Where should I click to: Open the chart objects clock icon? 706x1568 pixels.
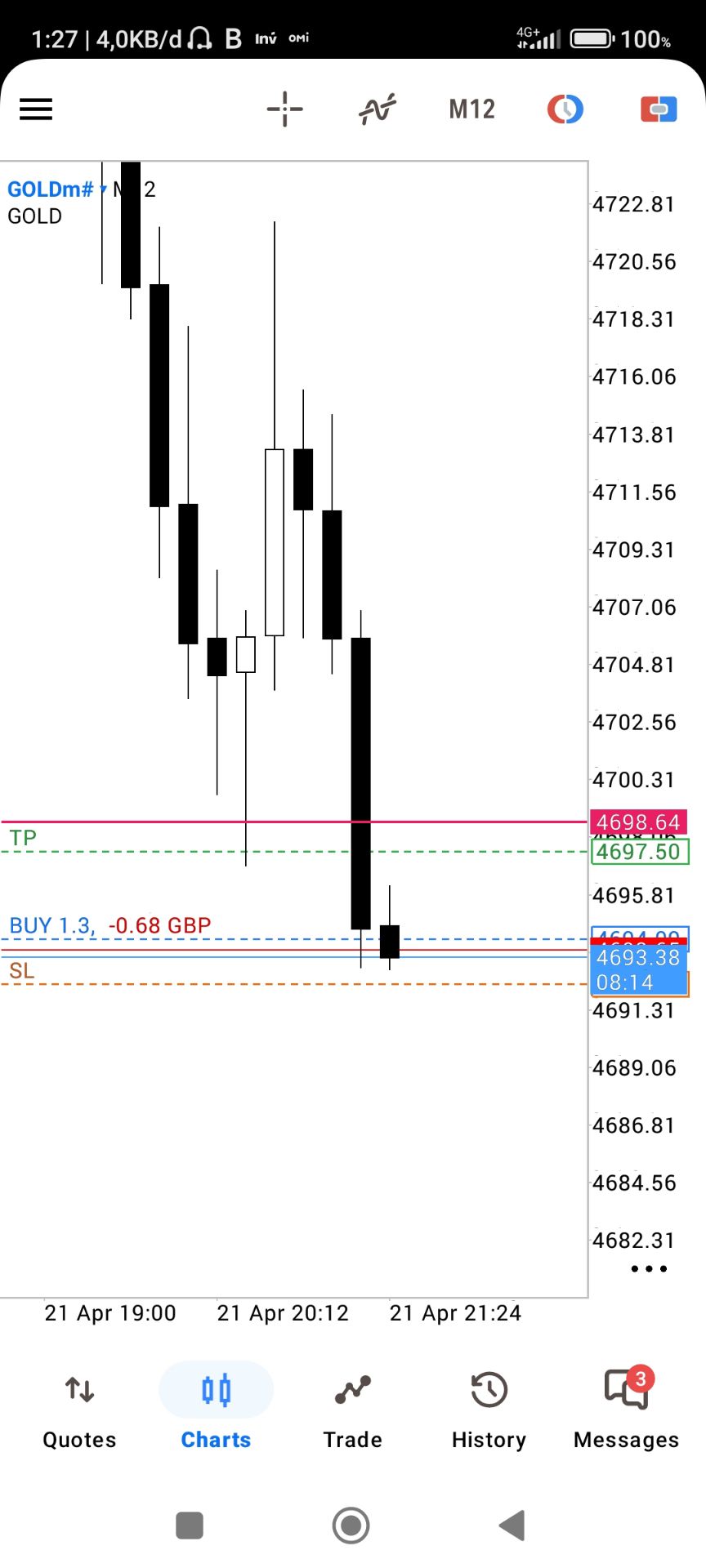pos(565,109)
